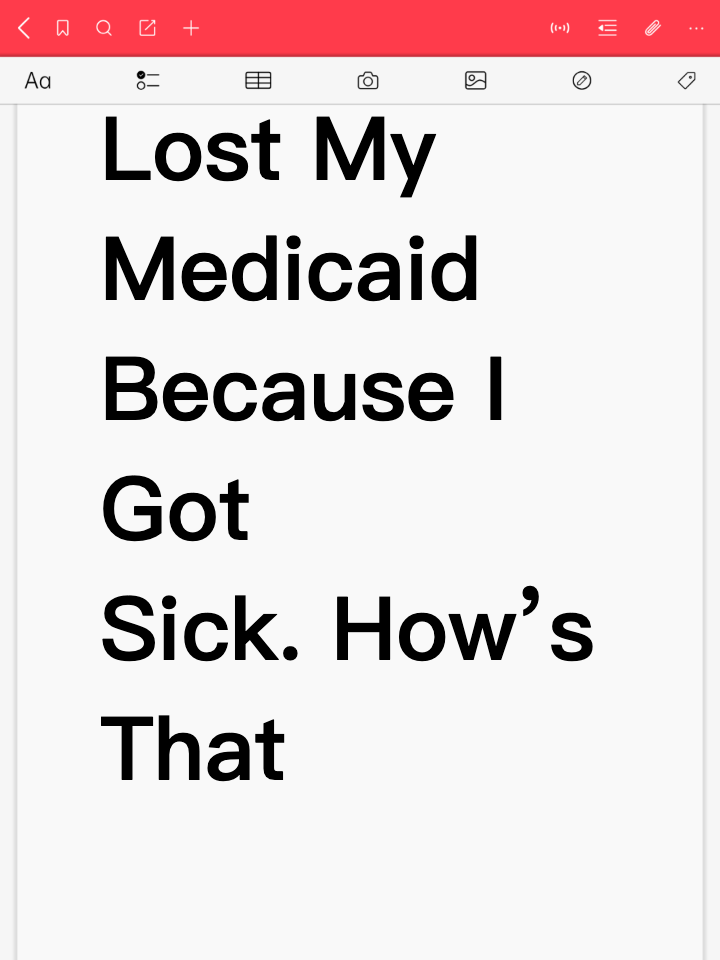Activate the broadcast/live status icon
The image size is (720, 960).
[x=560, y=28]
